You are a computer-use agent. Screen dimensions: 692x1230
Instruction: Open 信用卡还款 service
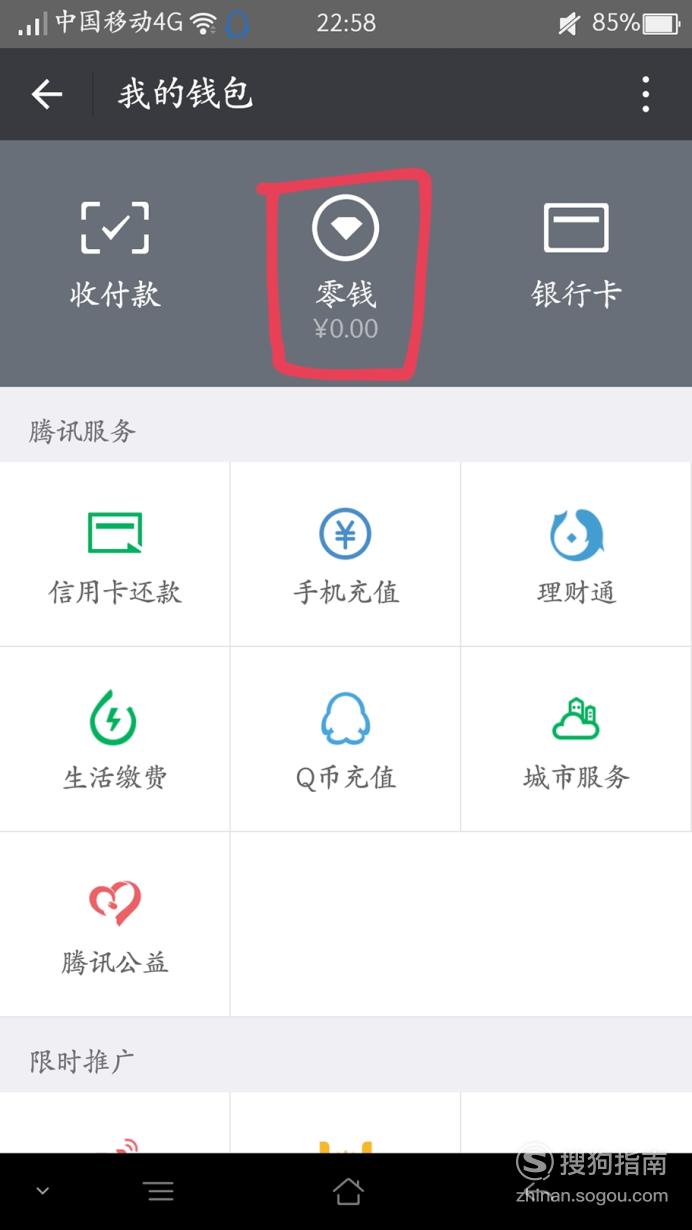tap(115, 554)
